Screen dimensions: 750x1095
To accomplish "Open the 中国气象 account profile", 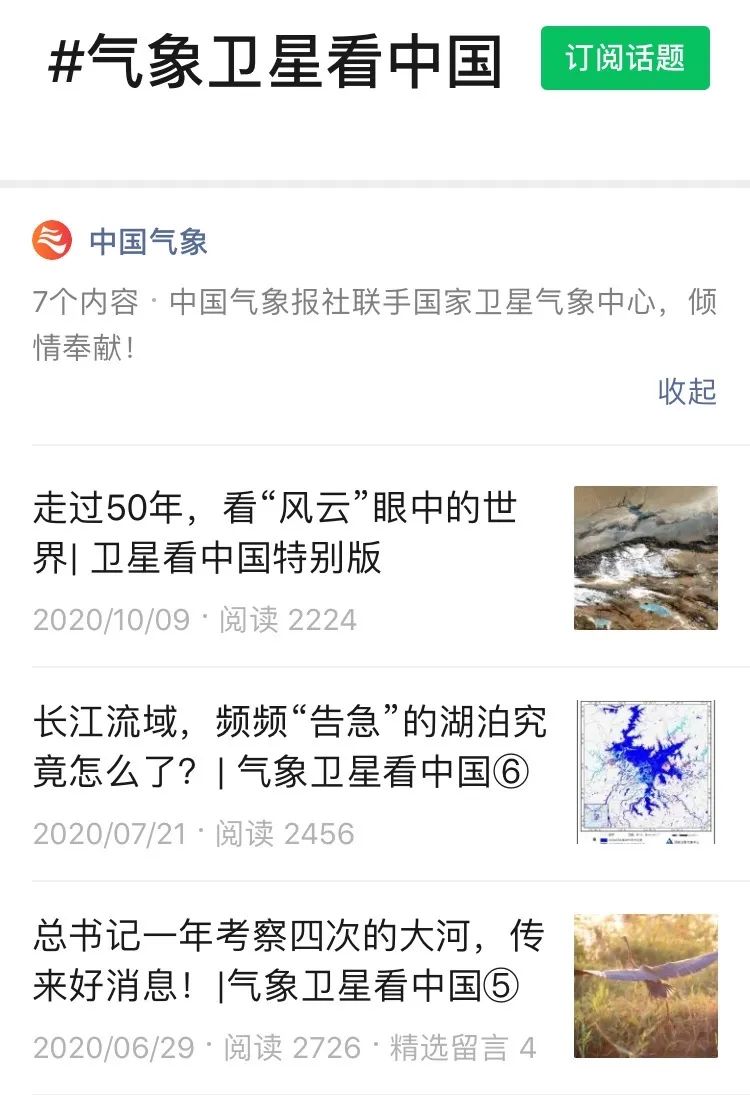I will point(148,241).
